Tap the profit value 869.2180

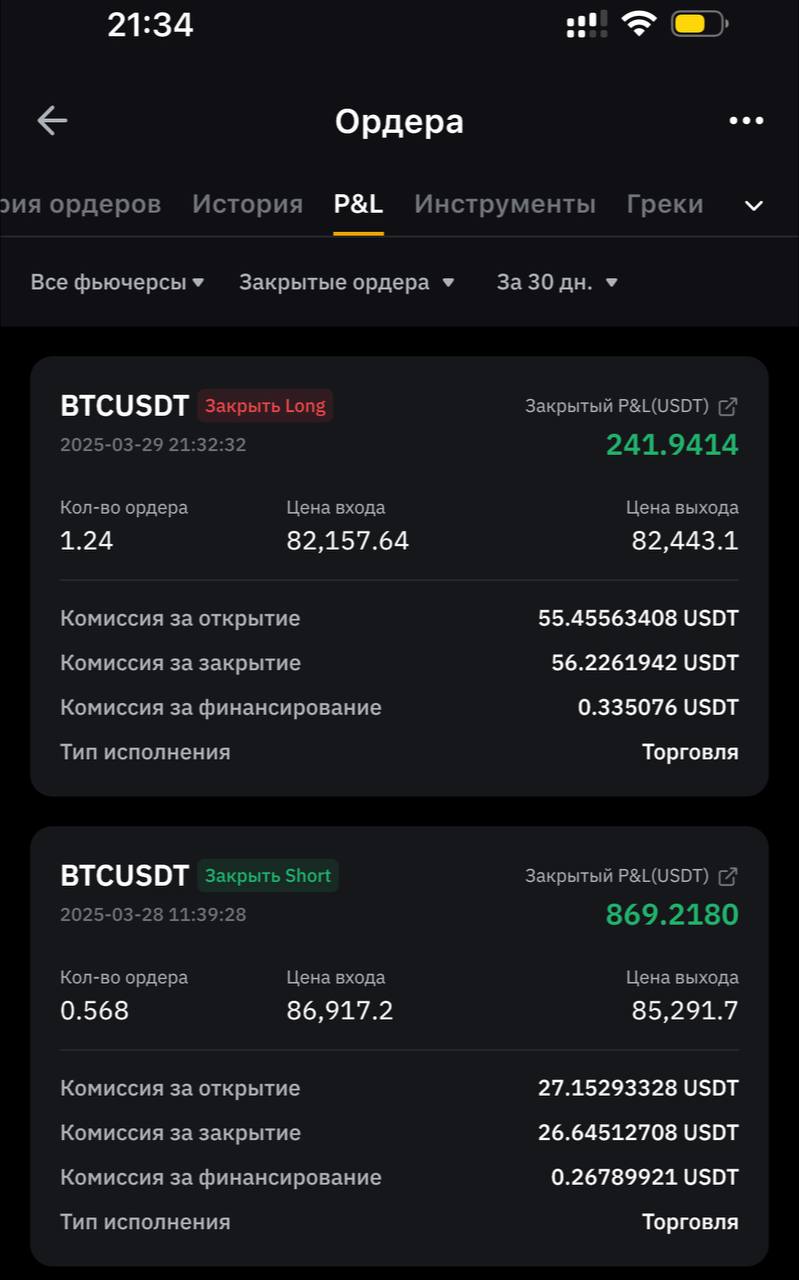(x=671, y=914)
